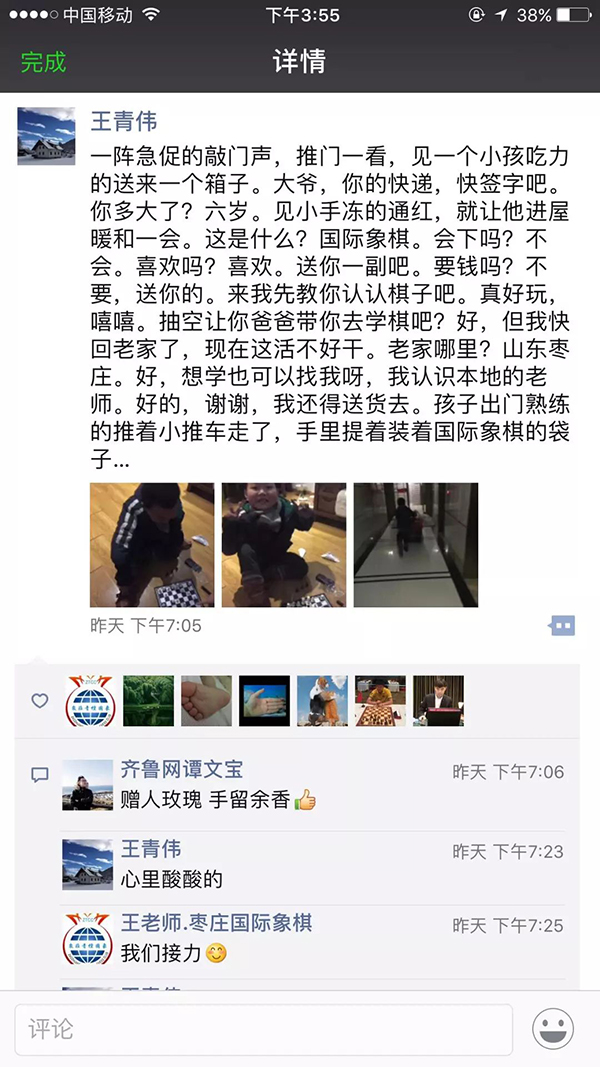
Task: Reply to the comment 我们接力
Action: tap(162, 952)
